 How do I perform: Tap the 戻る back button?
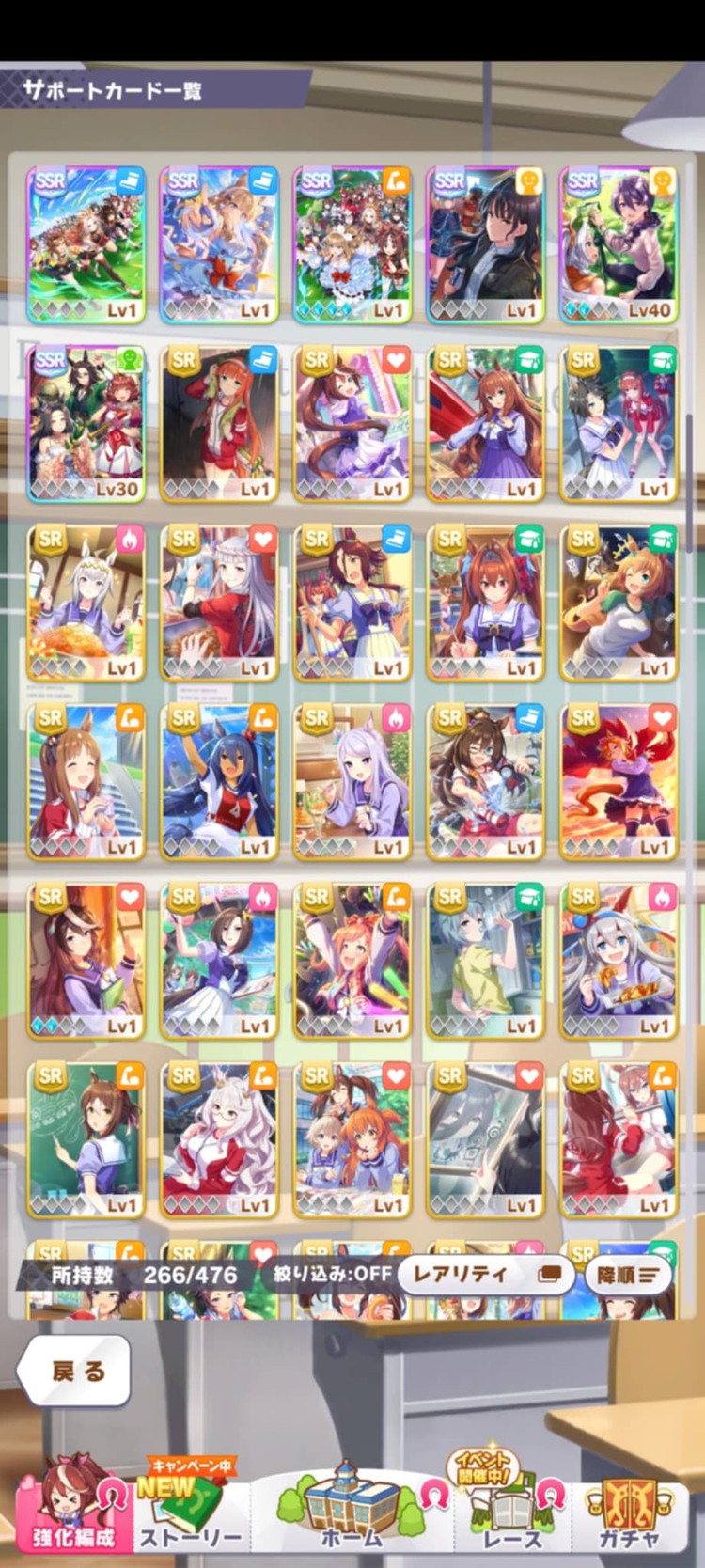tap(75, 1371)
